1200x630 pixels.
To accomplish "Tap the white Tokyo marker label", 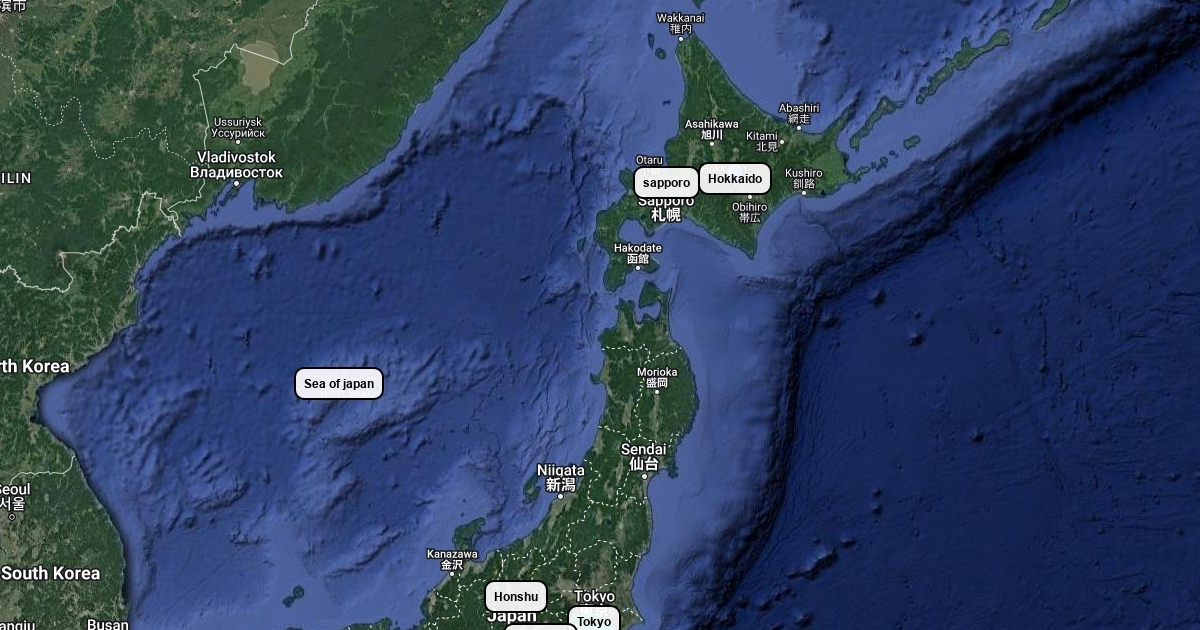I will pos(594,621).
